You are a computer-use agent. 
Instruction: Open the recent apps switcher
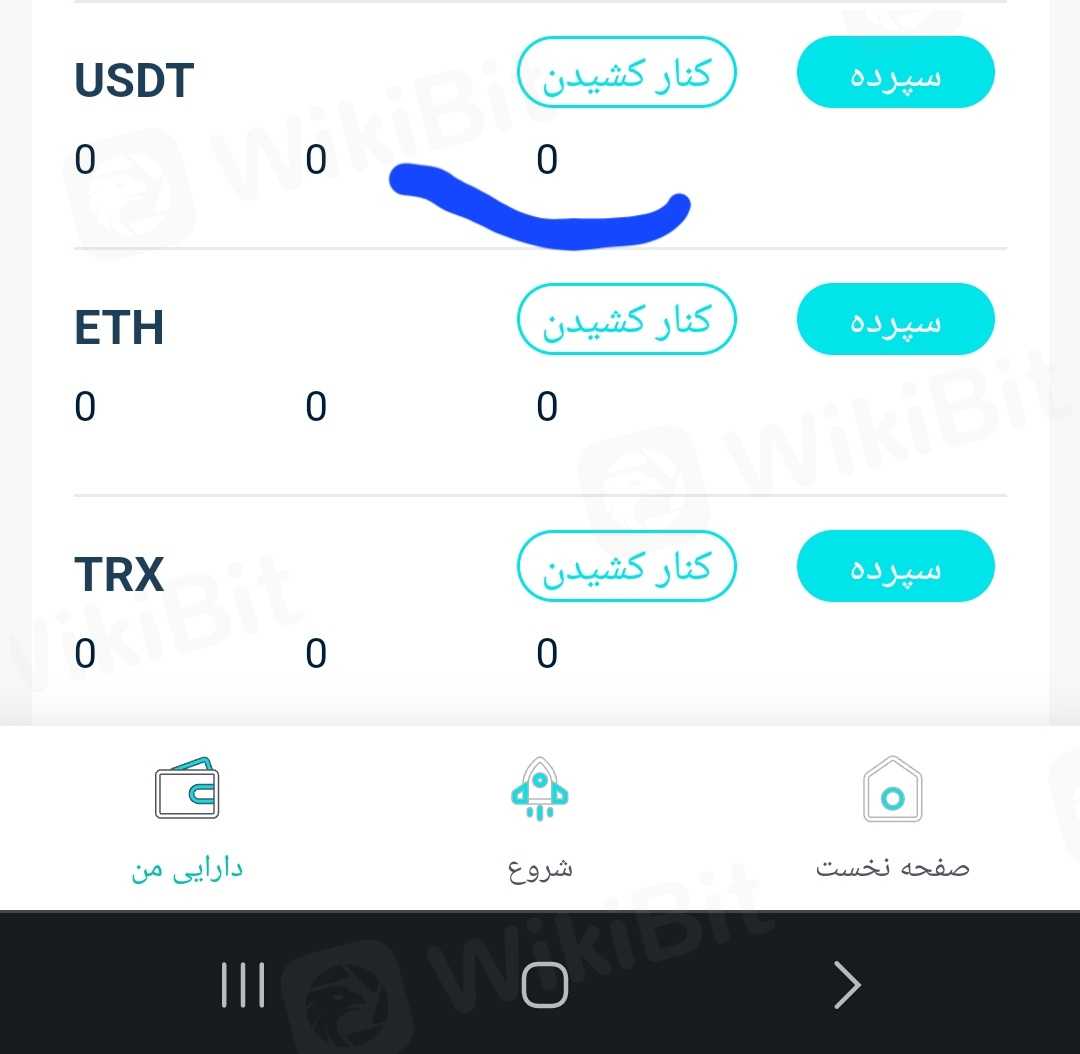point(243,985)
